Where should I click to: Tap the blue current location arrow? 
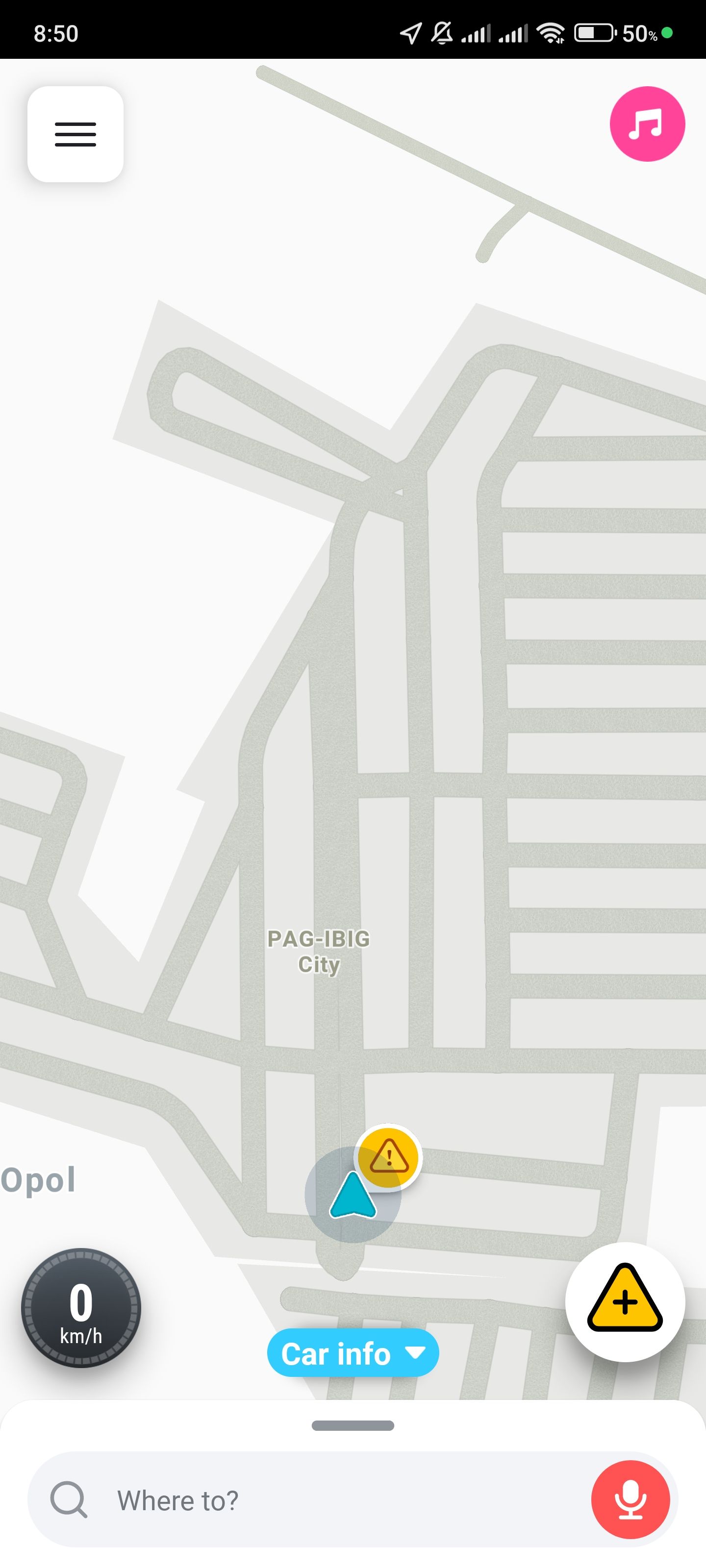pos(353,1196)
